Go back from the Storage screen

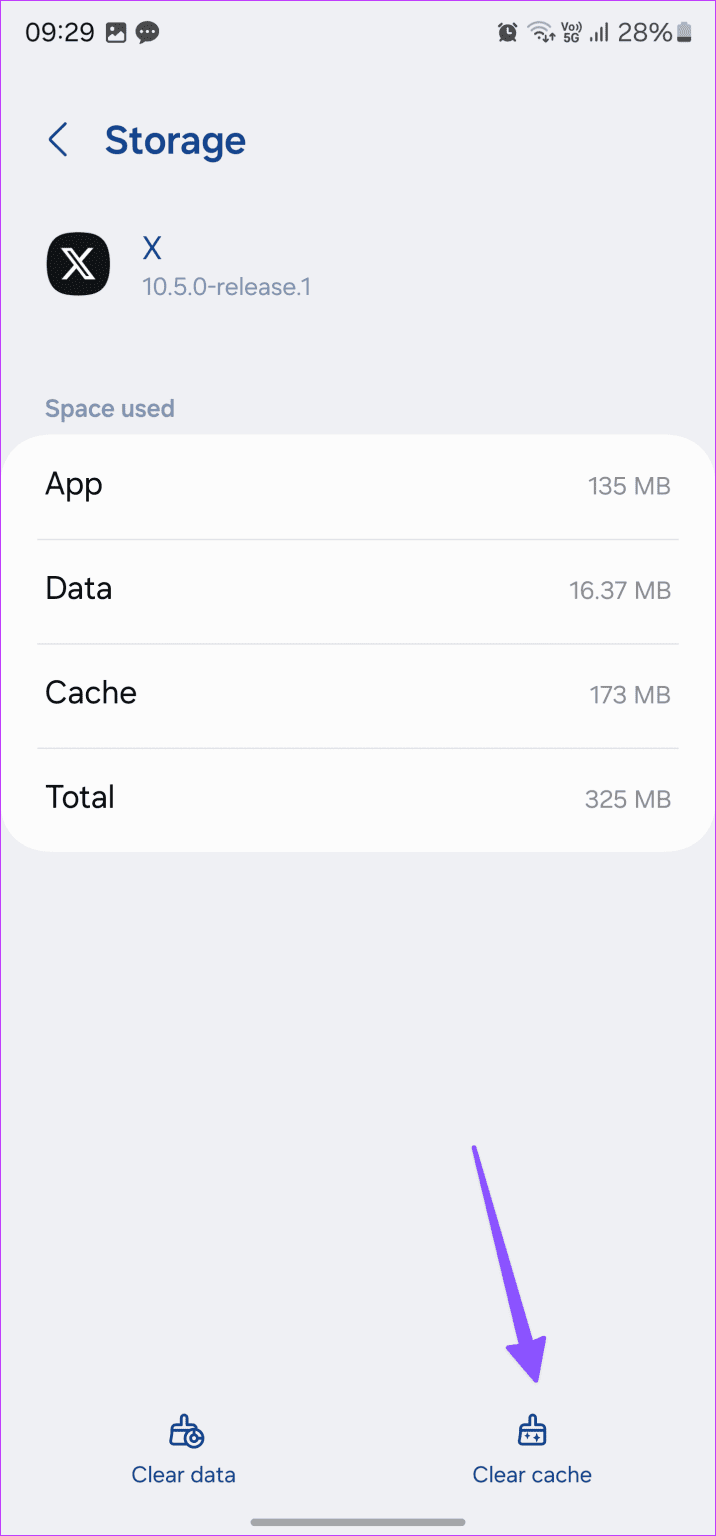(x=58, y=140)
